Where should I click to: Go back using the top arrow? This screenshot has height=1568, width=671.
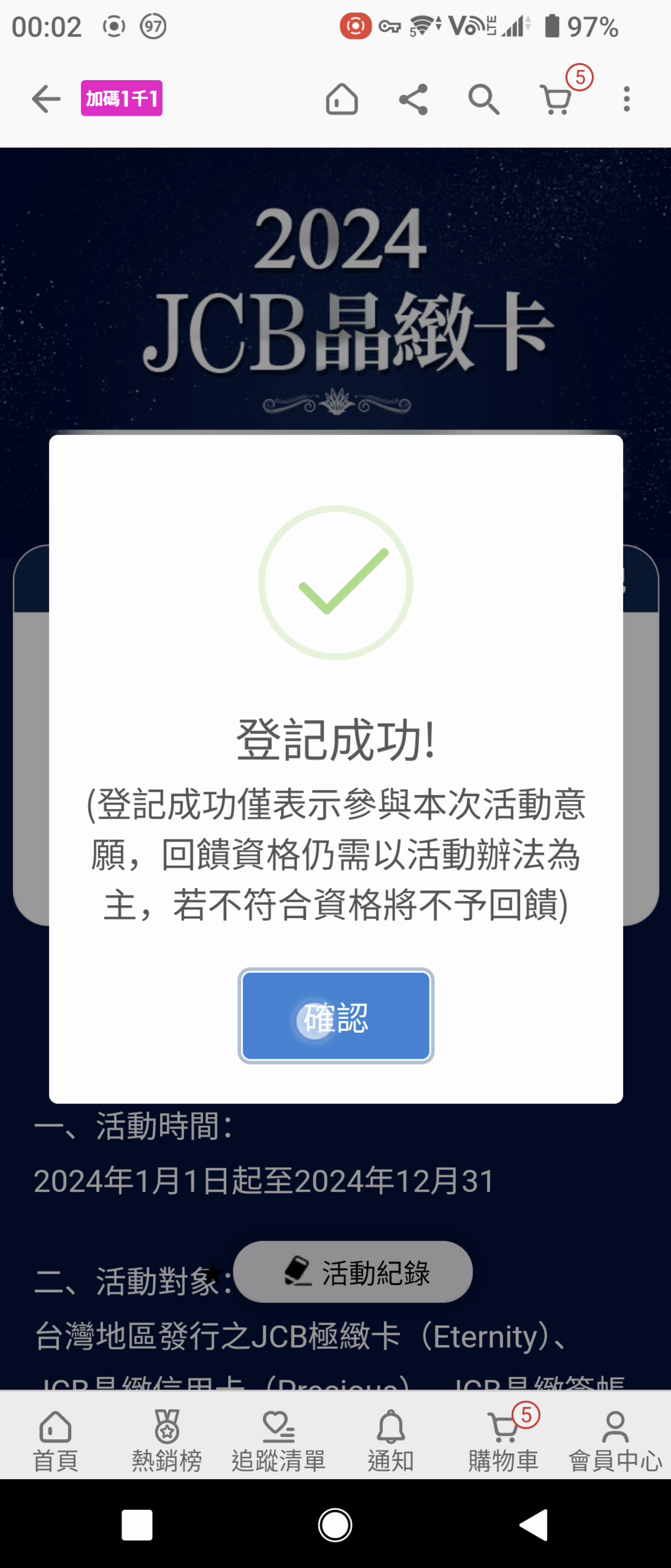[46, 98]
